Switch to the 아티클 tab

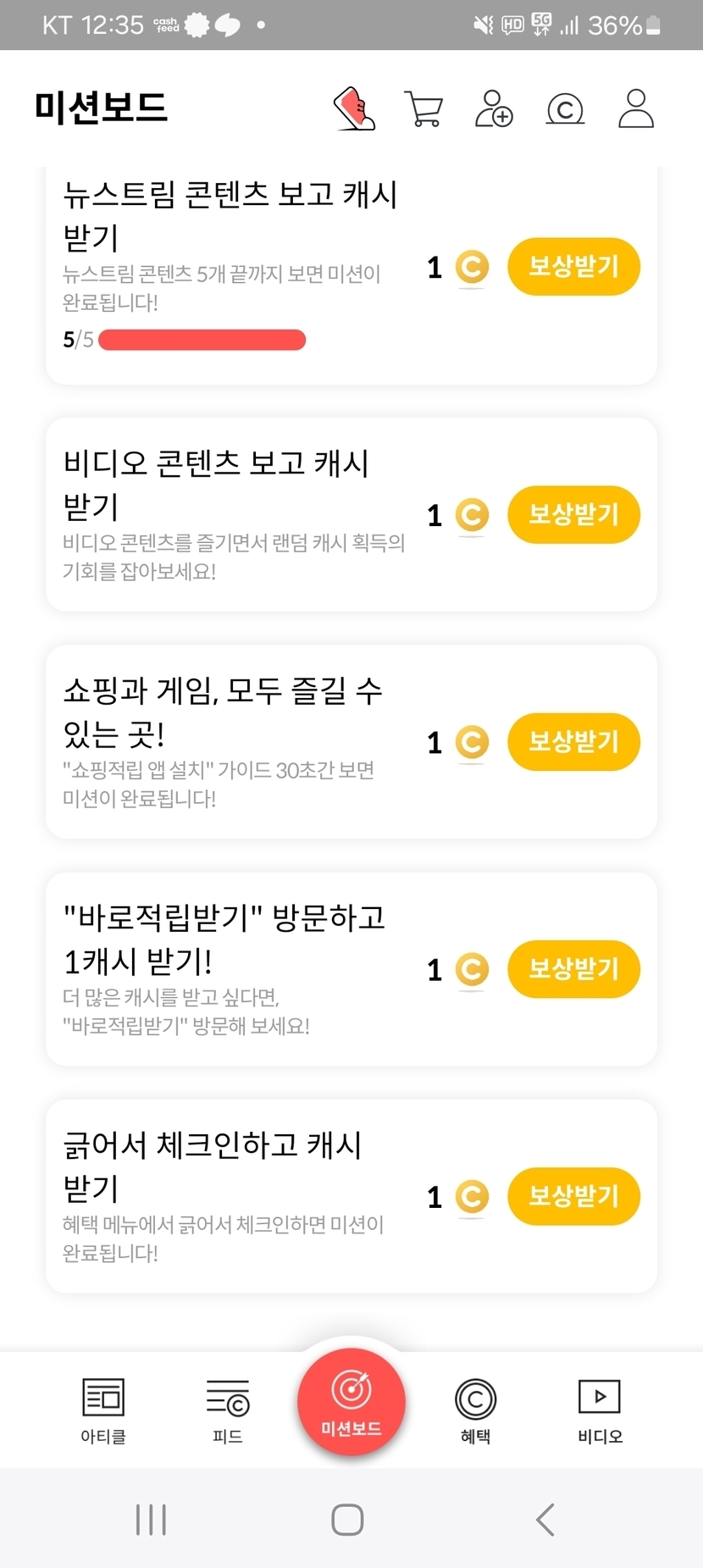pos(103,1410)
